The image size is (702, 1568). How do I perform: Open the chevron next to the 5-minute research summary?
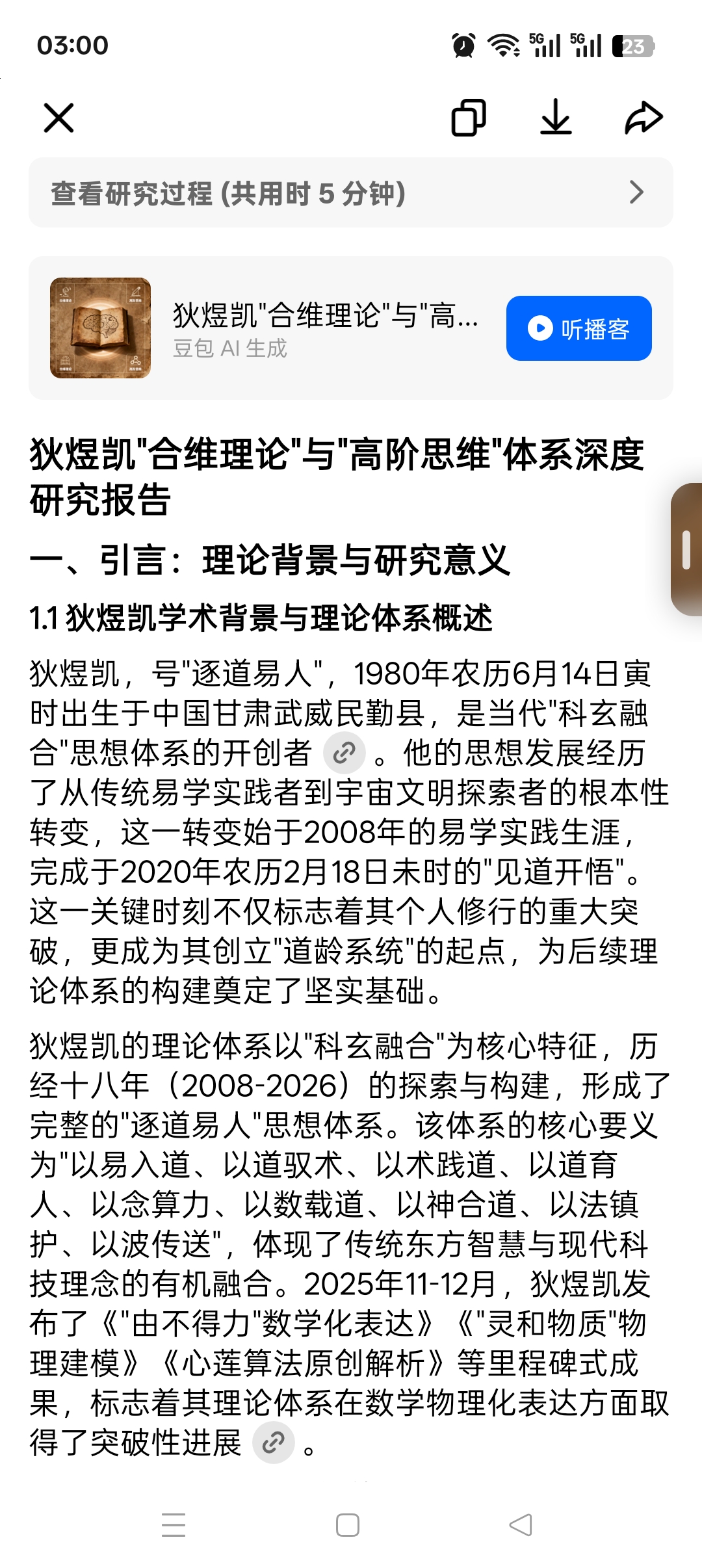pyautogui.click(x=637, y=192)
